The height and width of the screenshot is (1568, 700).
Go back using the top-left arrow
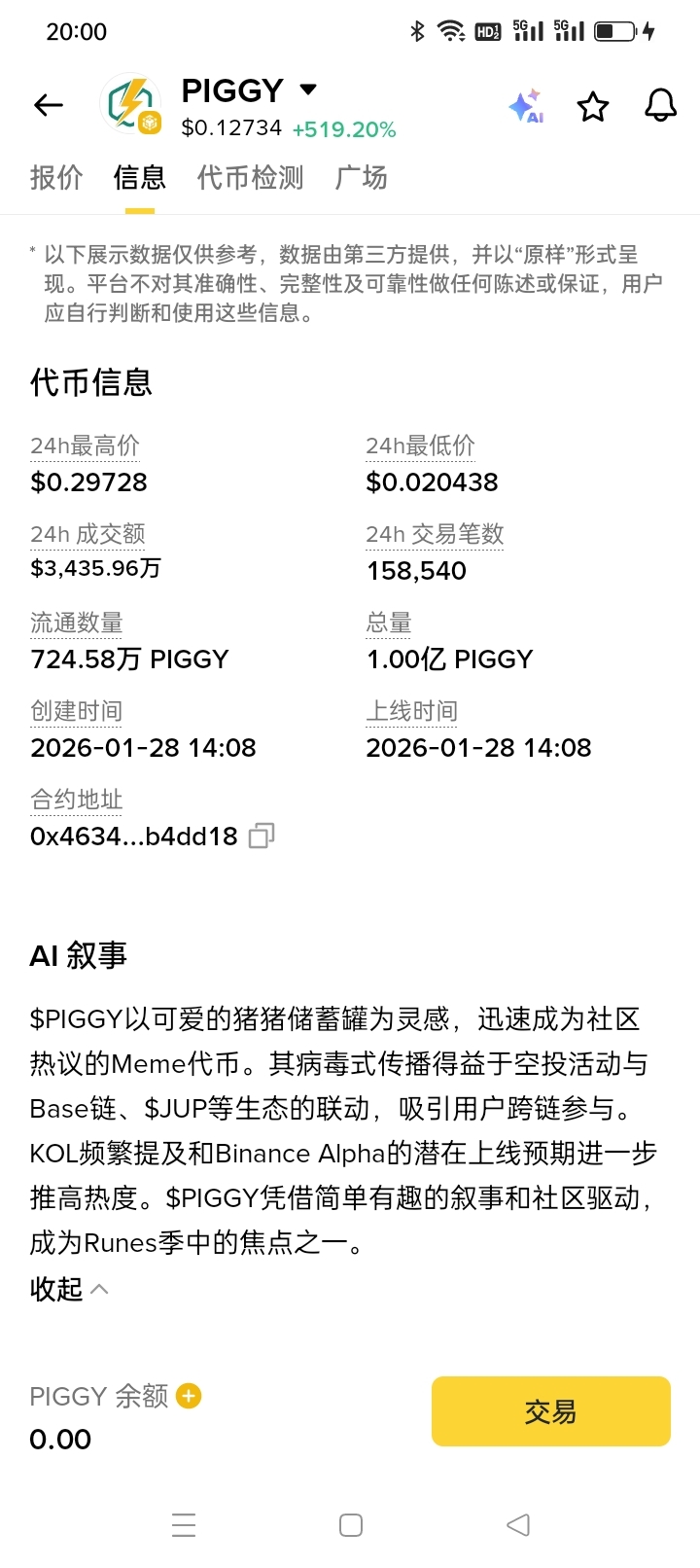coord(48,105)
